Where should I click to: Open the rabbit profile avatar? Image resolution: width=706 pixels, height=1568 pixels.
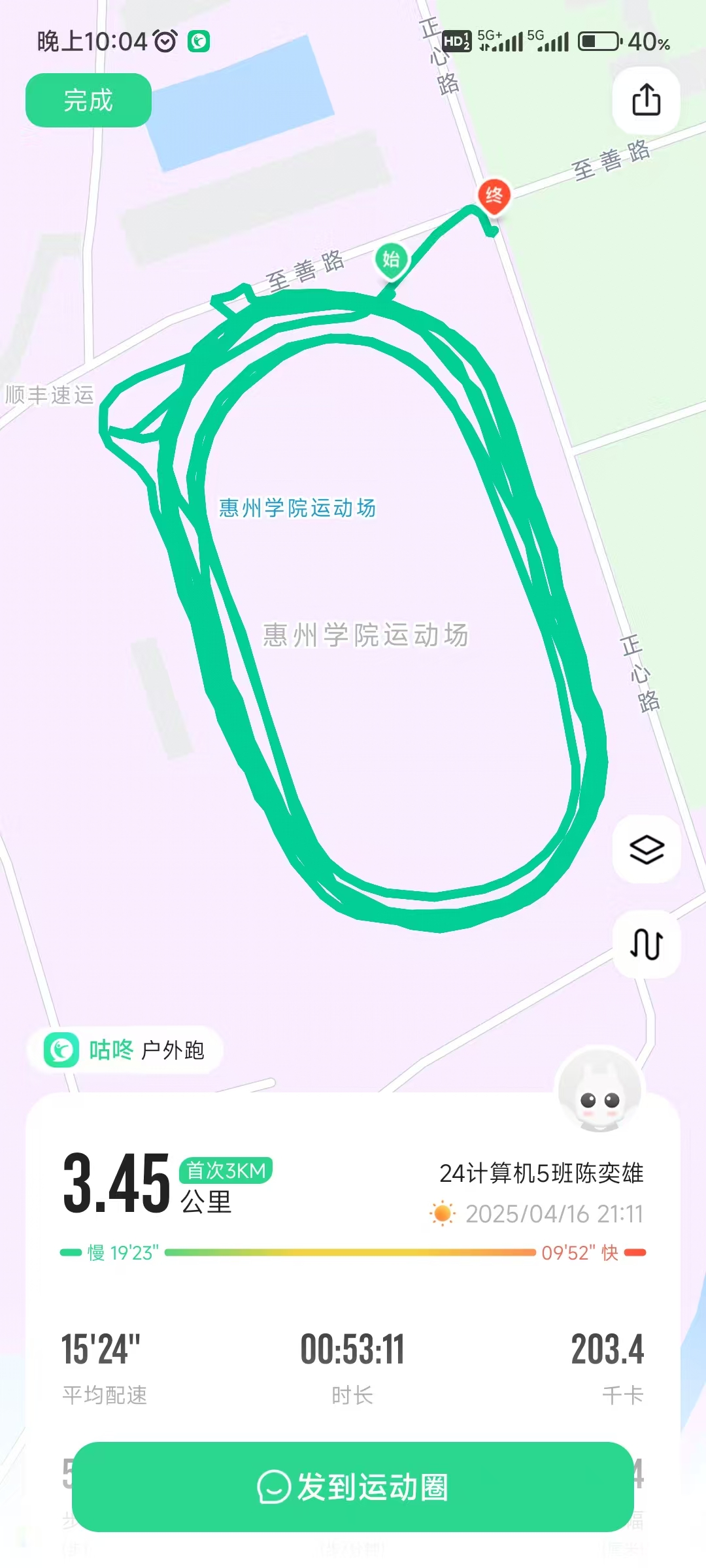(x=599, y=1091)
